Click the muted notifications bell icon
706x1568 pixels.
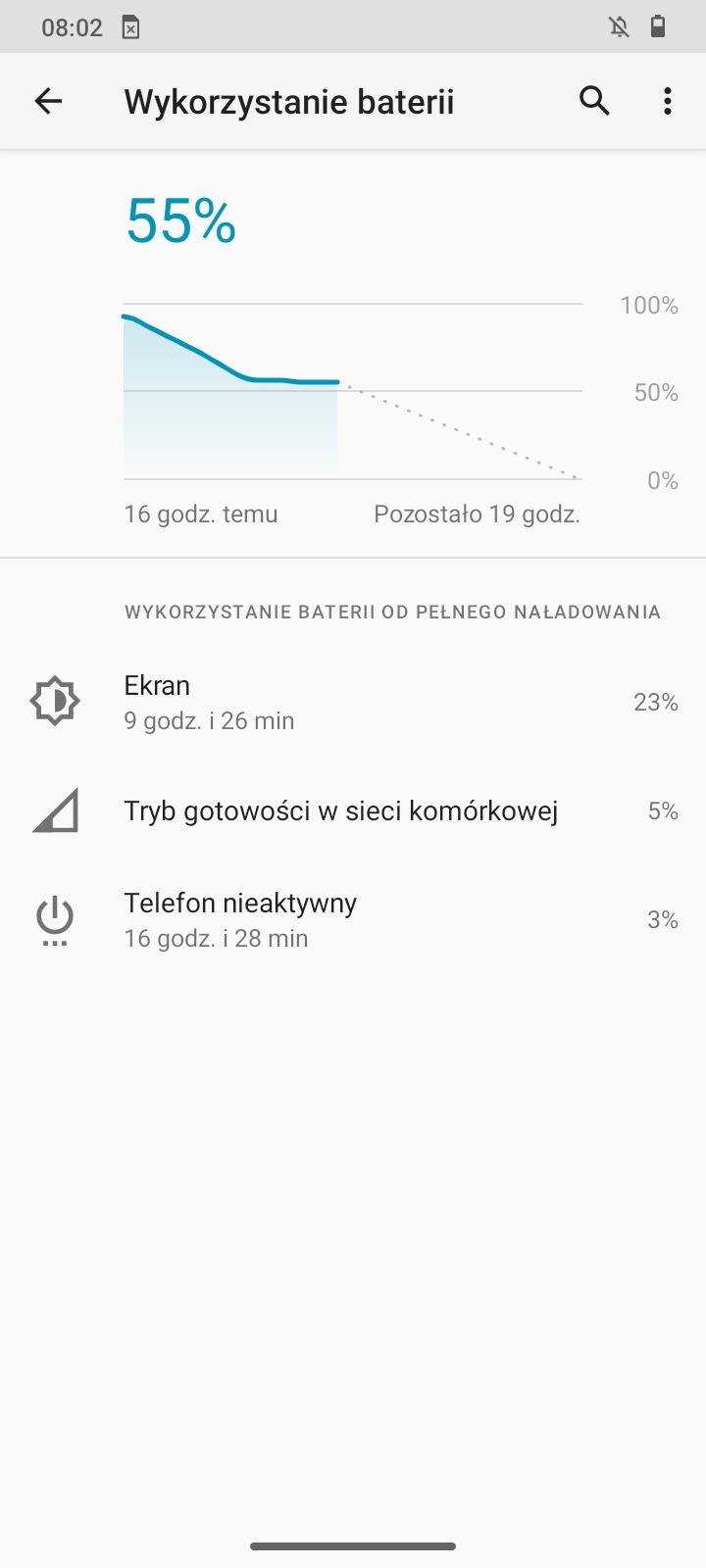[x=618, y=26]
